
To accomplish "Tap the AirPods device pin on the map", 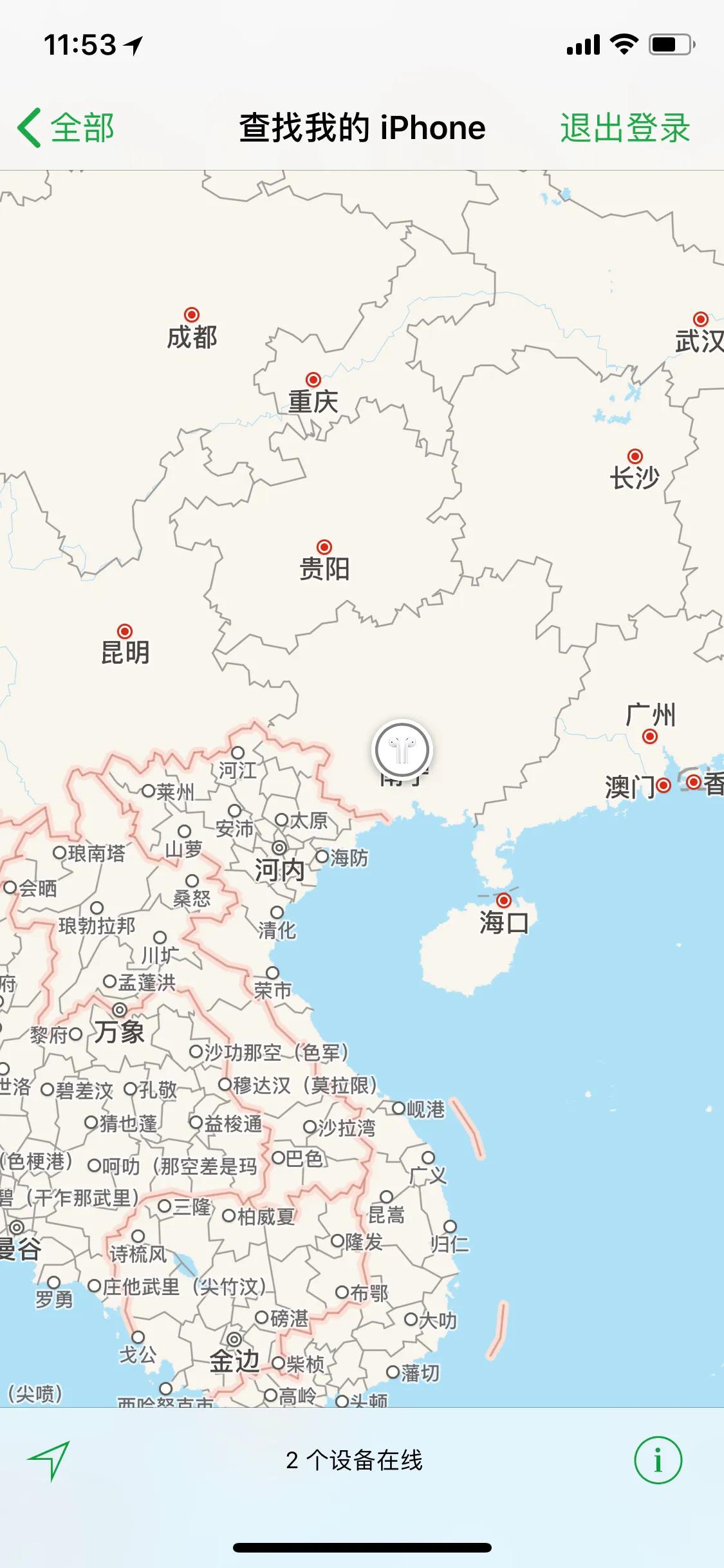I will (x=402, y=748).
